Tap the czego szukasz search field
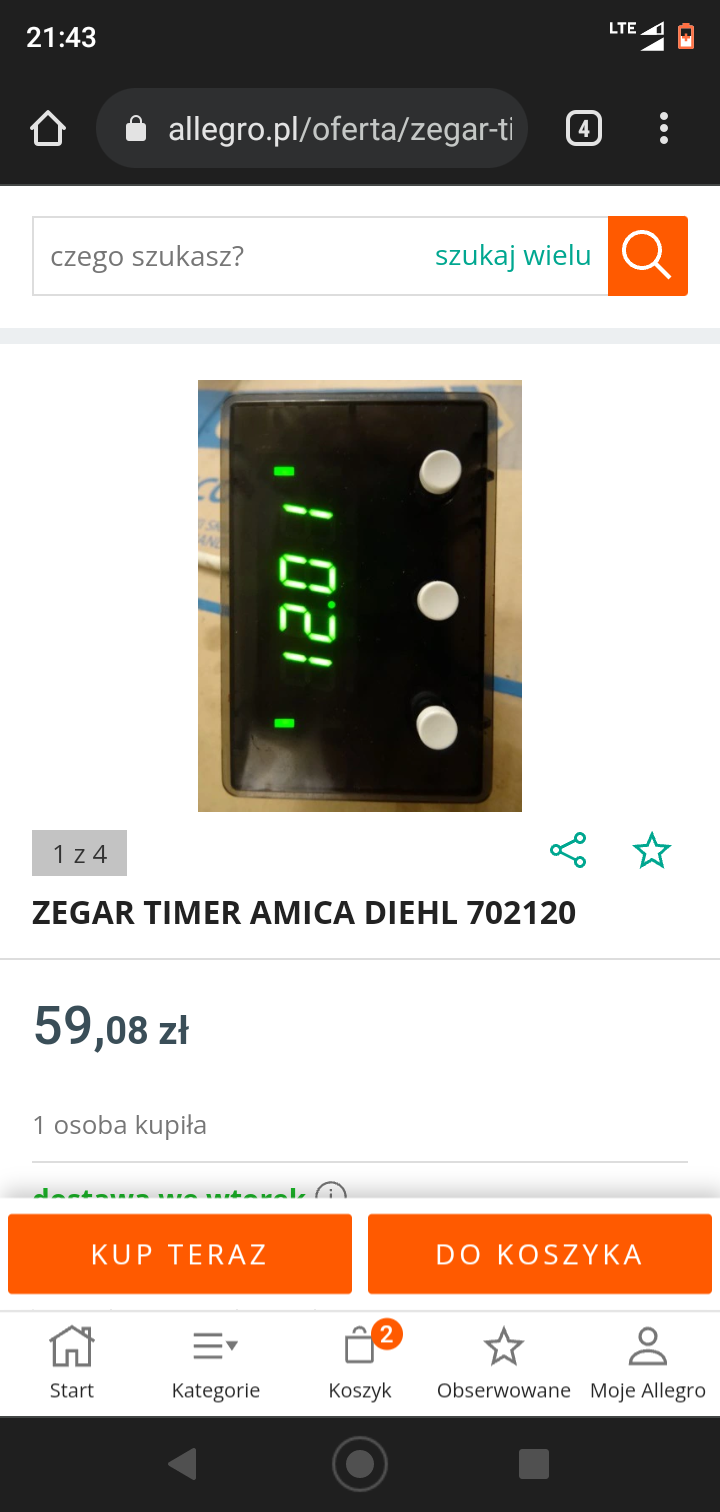 click(x=200, y=255)
